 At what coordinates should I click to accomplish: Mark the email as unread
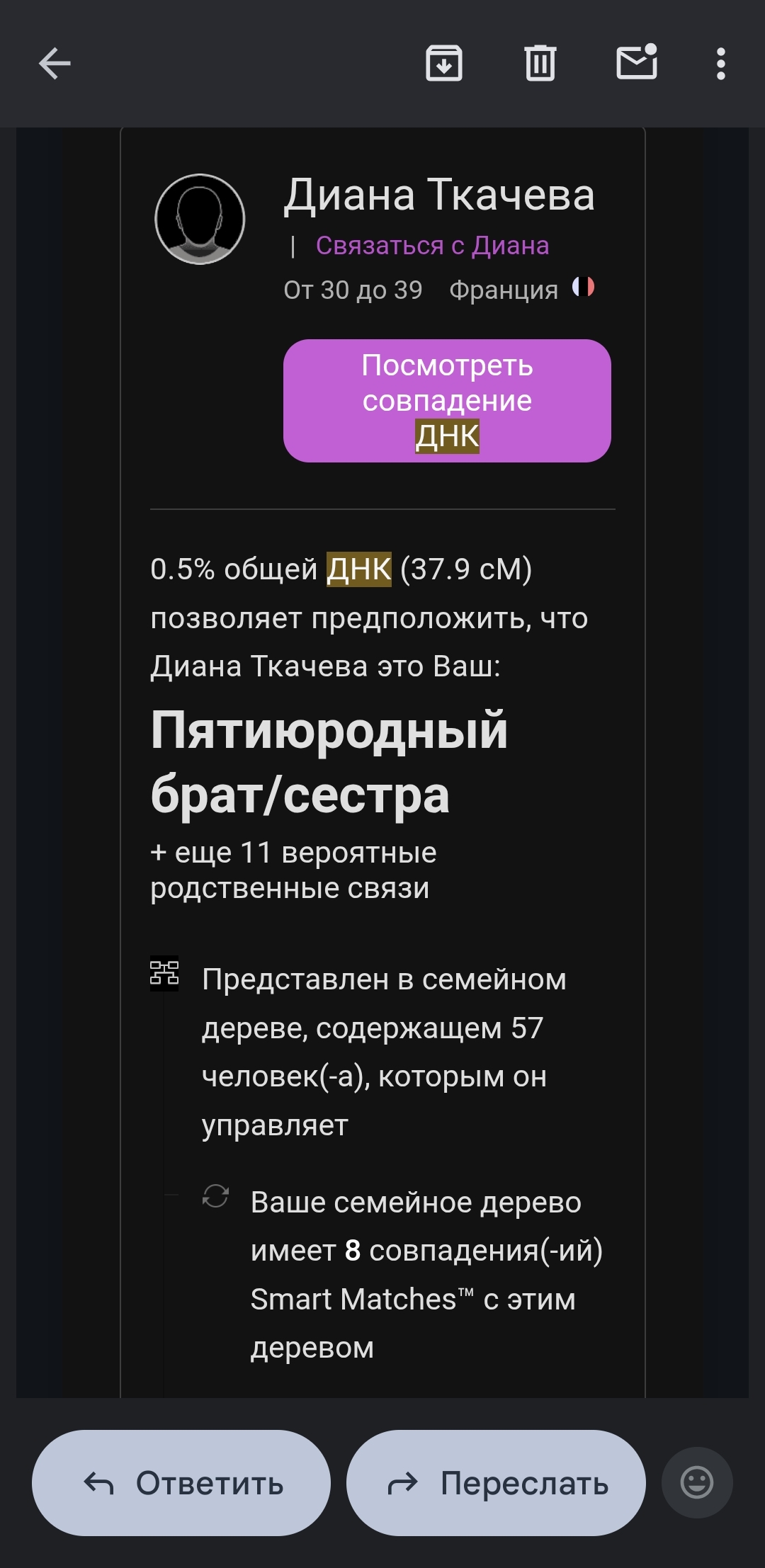637,64
